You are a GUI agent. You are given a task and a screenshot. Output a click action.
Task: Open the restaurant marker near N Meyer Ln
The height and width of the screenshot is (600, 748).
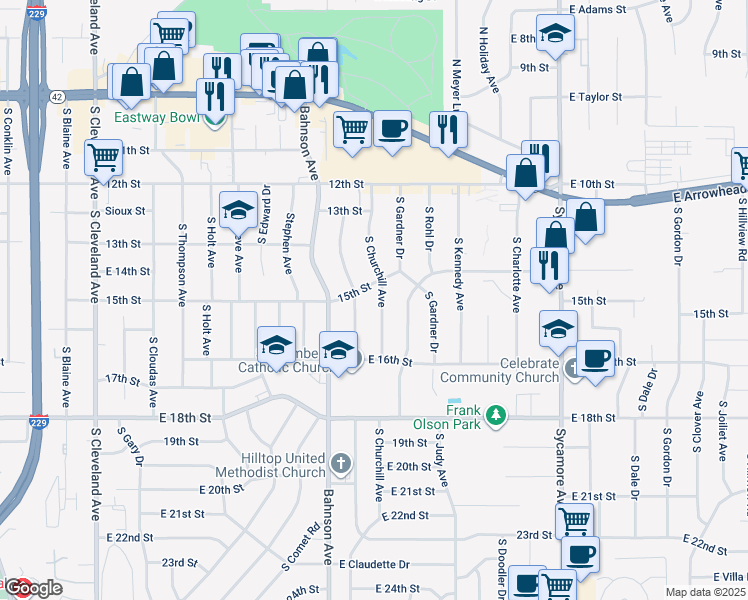pyautogui.click(x=449, y=130)
